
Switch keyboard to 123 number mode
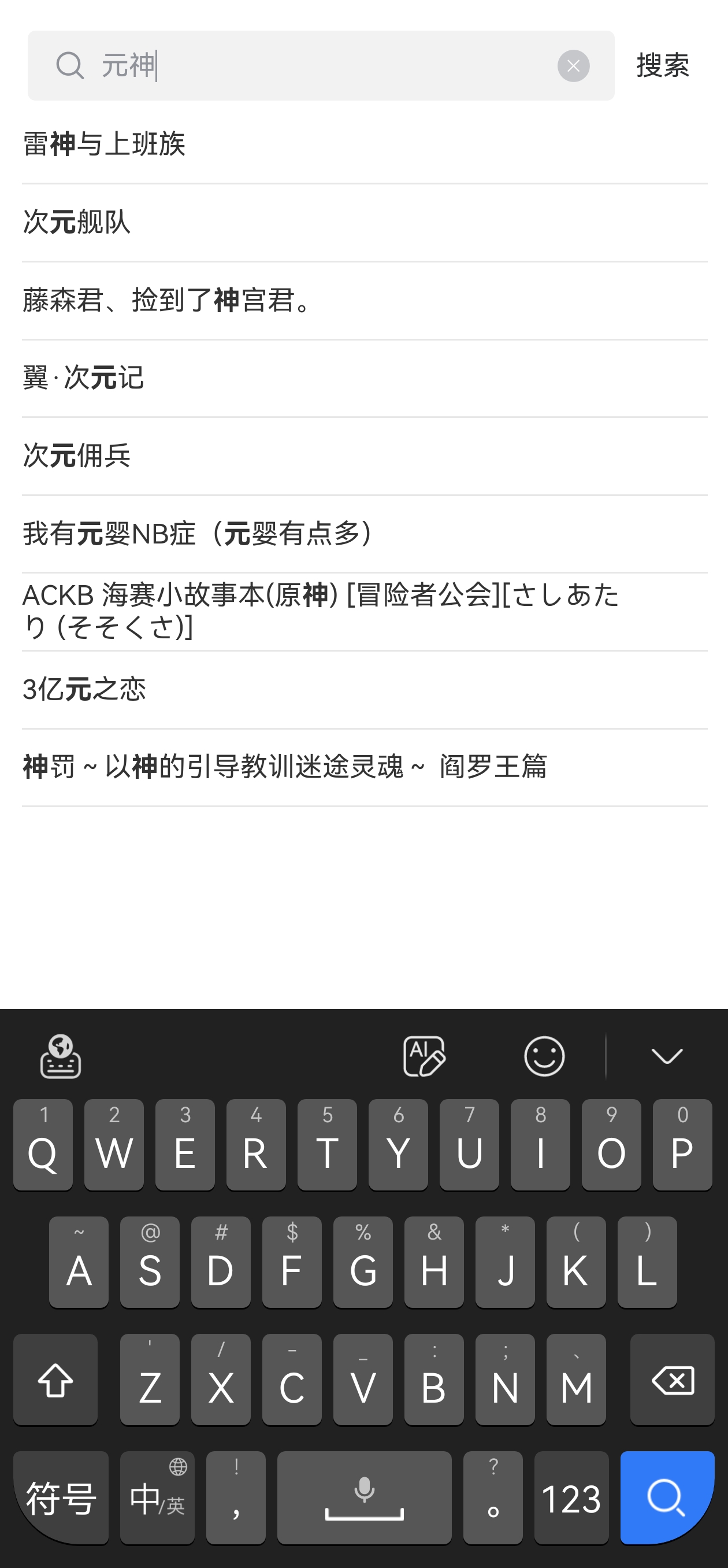coord(571,1496)
